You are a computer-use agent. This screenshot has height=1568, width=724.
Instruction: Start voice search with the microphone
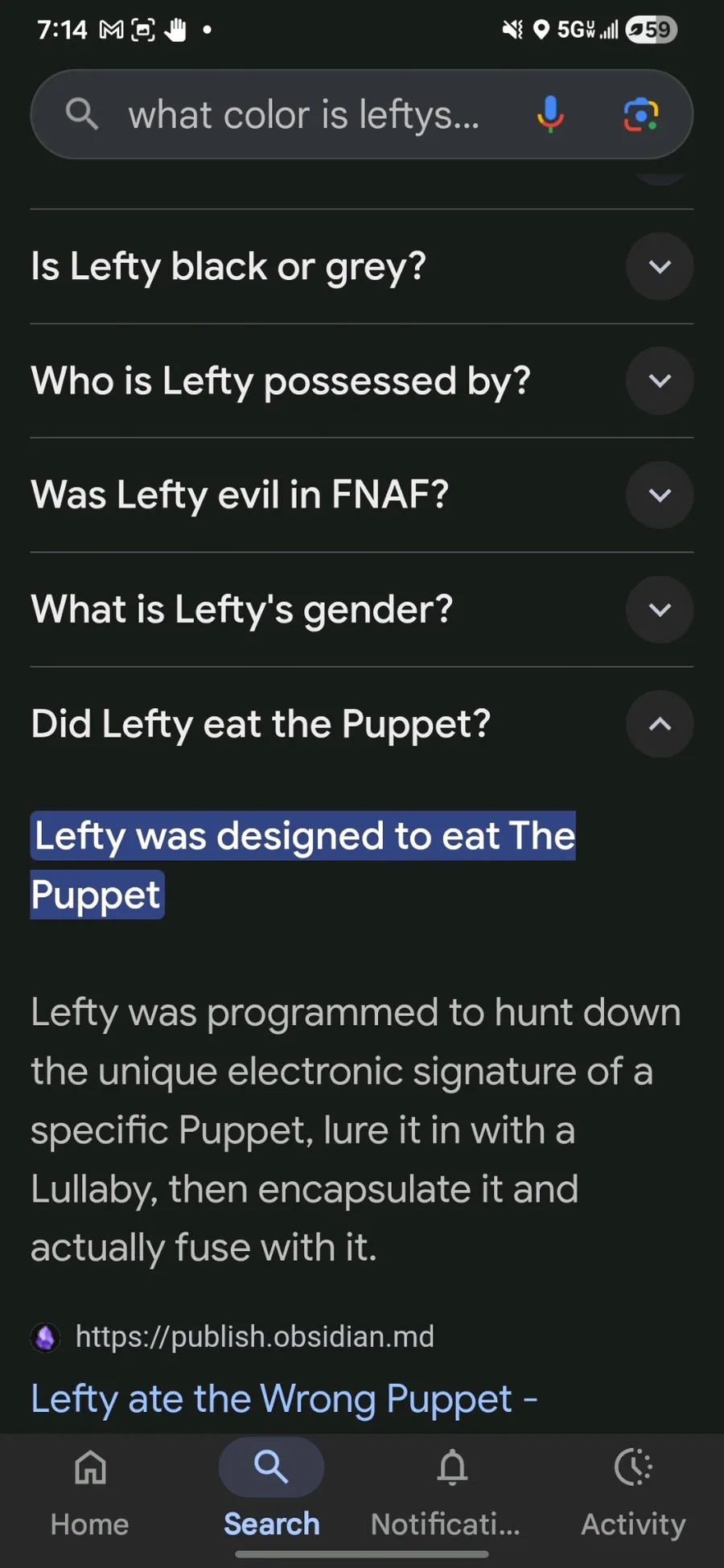(x=550, y=114)
